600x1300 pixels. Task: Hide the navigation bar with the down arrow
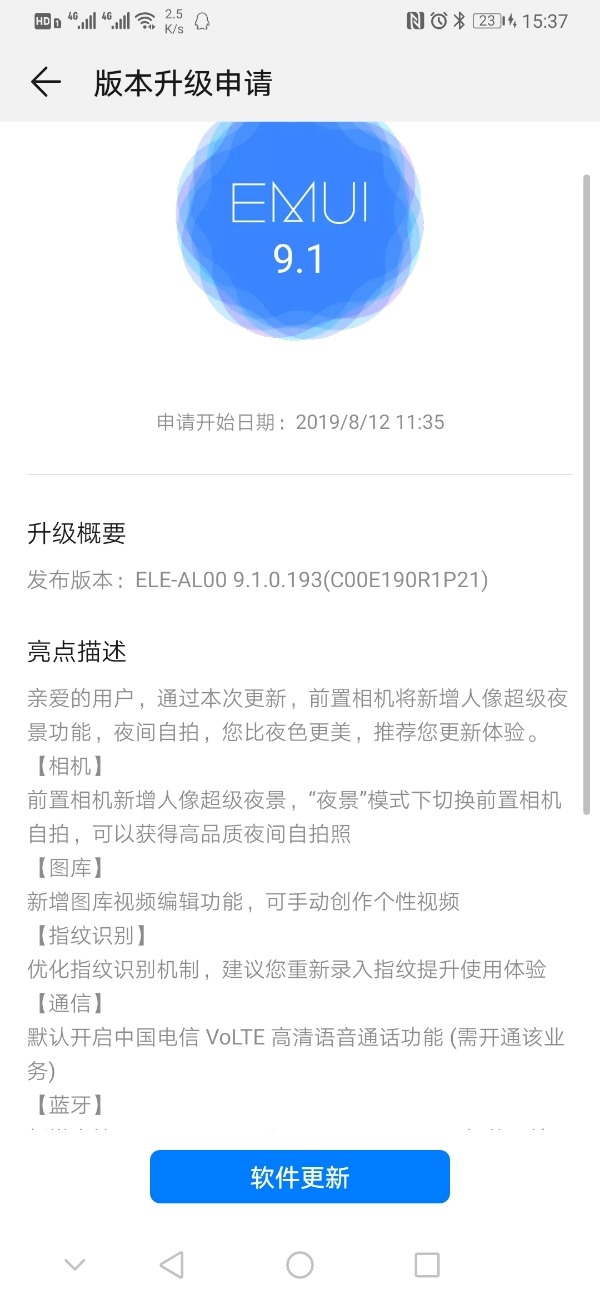(x=75, y=1265)
